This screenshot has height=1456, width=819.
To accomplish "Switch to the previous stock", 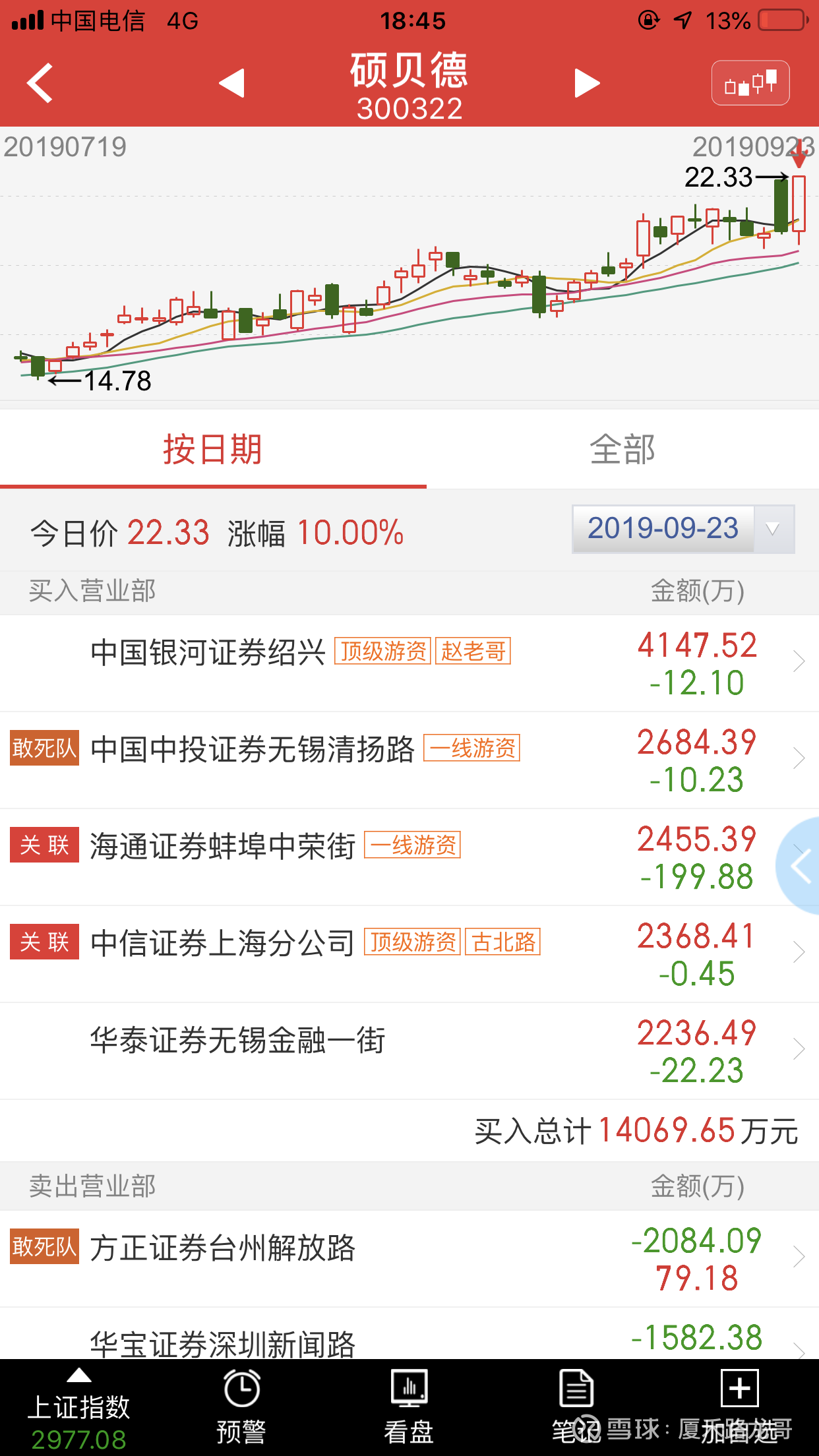I will (x=232, y=83).
